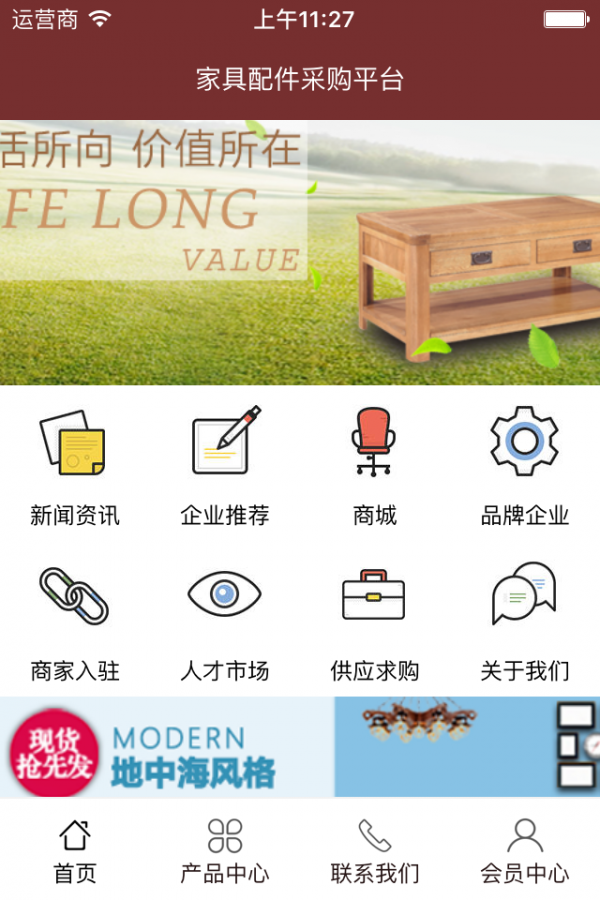Switch to the 产品中心 tab
The image size is (600, 900).
(x=225, y=850)
